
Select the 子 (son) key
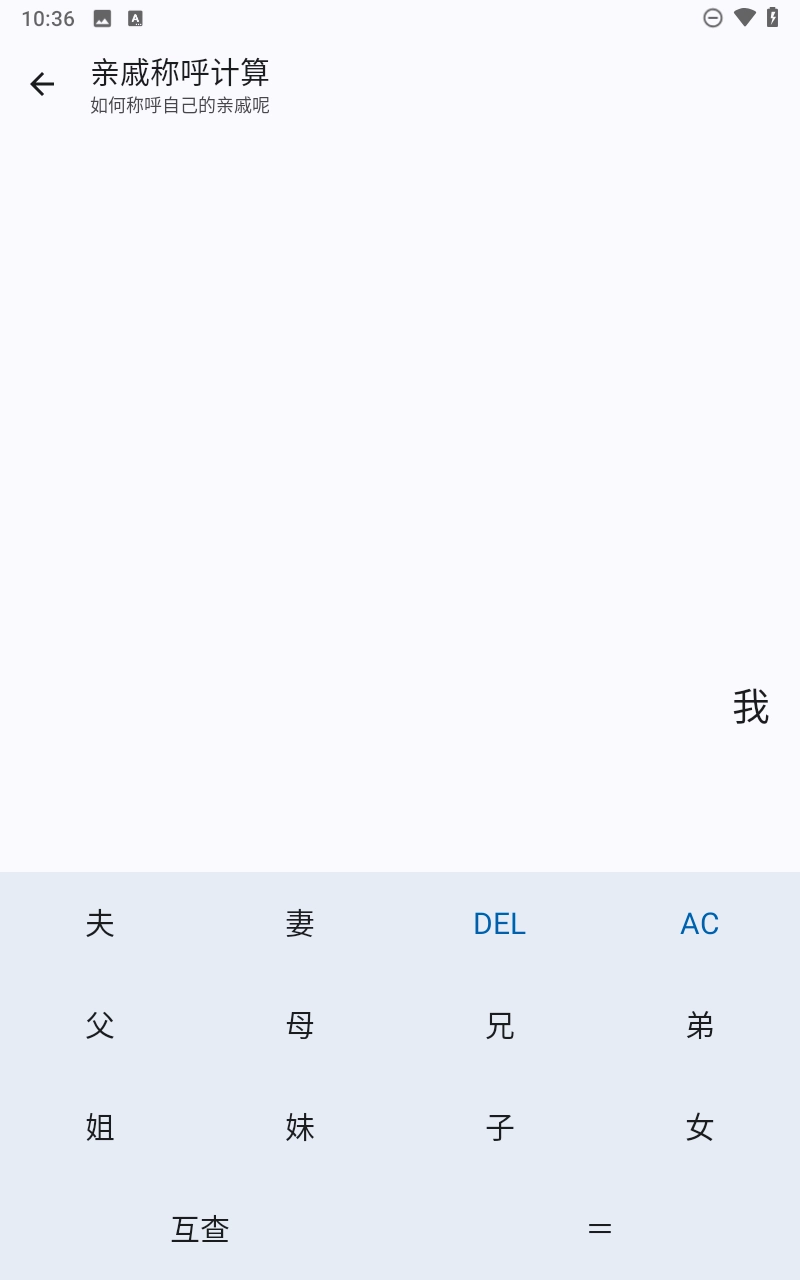[x=500, y=1127]
